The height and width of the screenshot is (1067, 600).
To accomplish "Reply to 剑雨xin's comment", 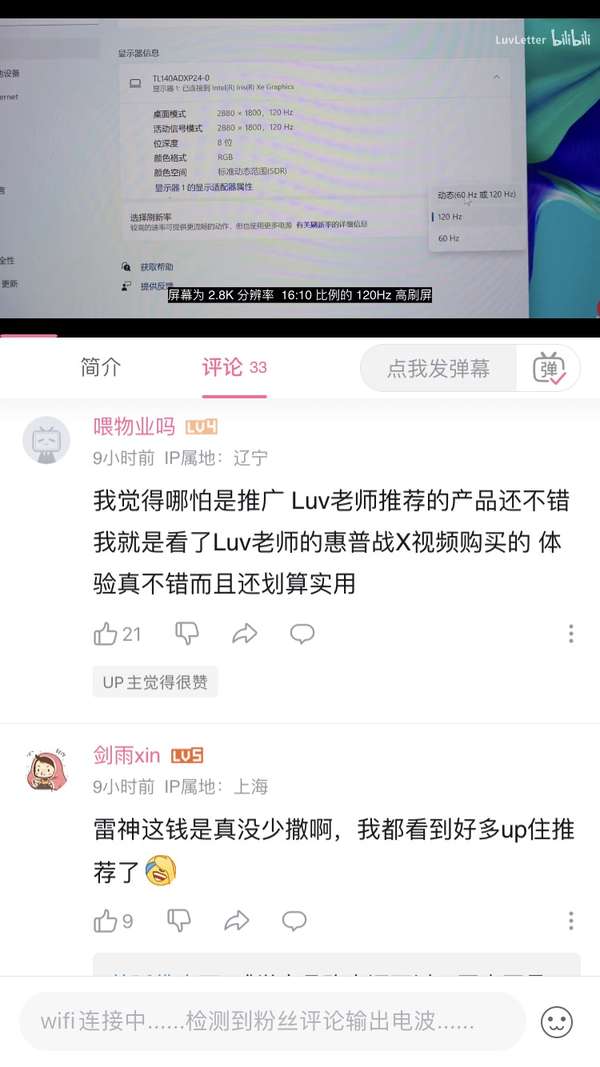I will [295, 921].
